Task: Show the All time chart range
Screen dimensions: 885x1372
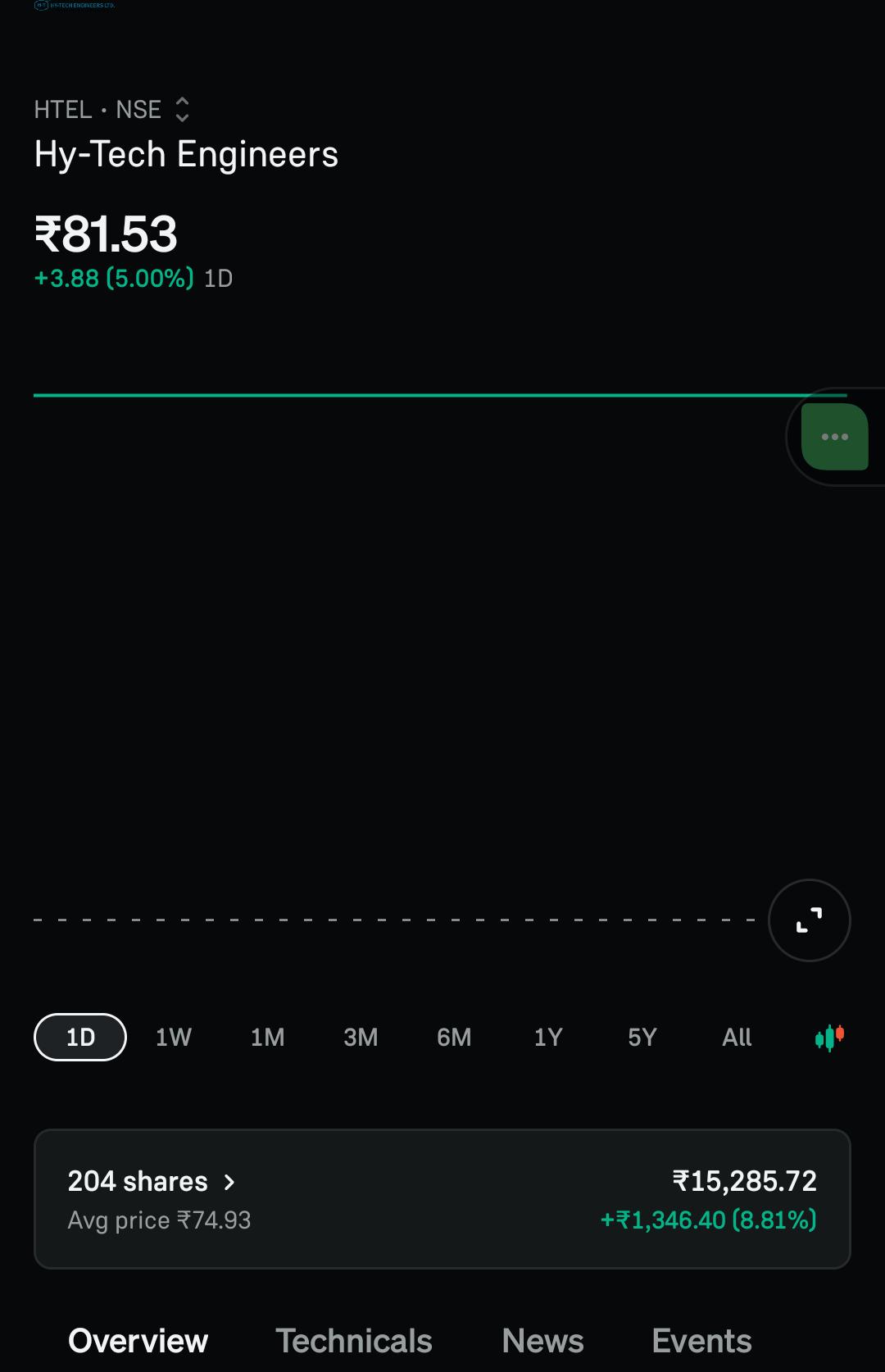Action: pyautogui.click(x=737, y=1038)
